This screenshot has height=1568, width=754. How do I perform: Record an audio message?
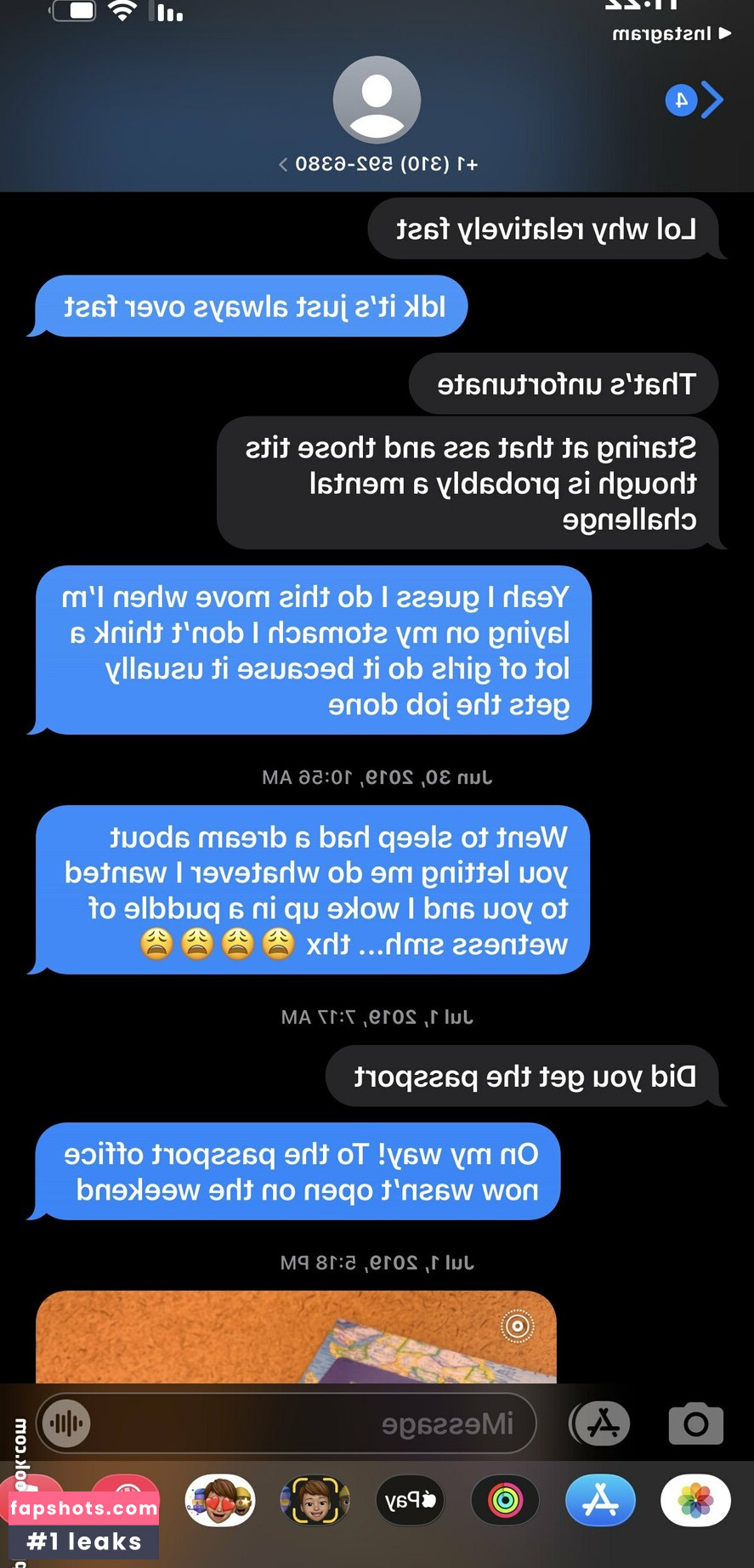66,1423
